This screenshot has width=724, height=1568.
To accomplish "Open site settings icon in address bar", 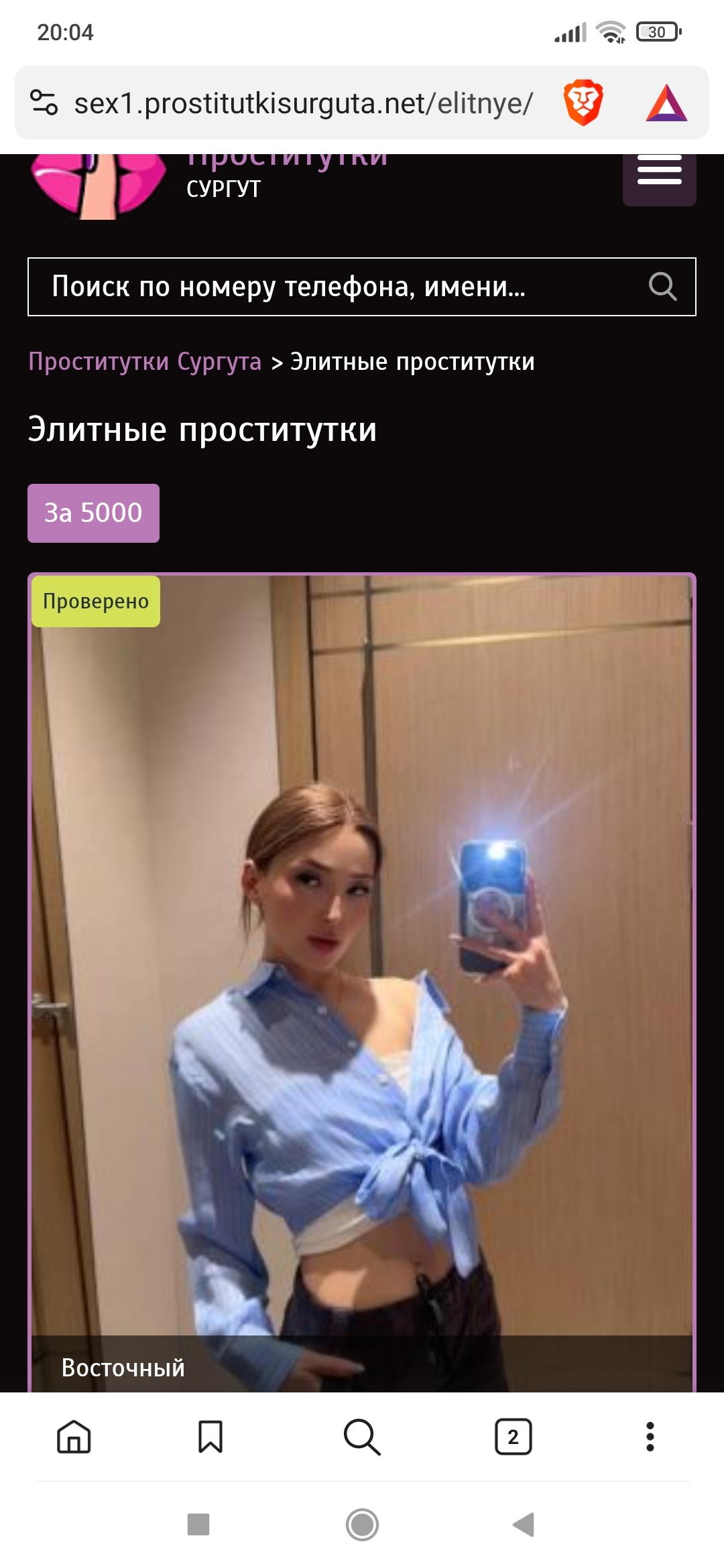I will tap(44, 103).
